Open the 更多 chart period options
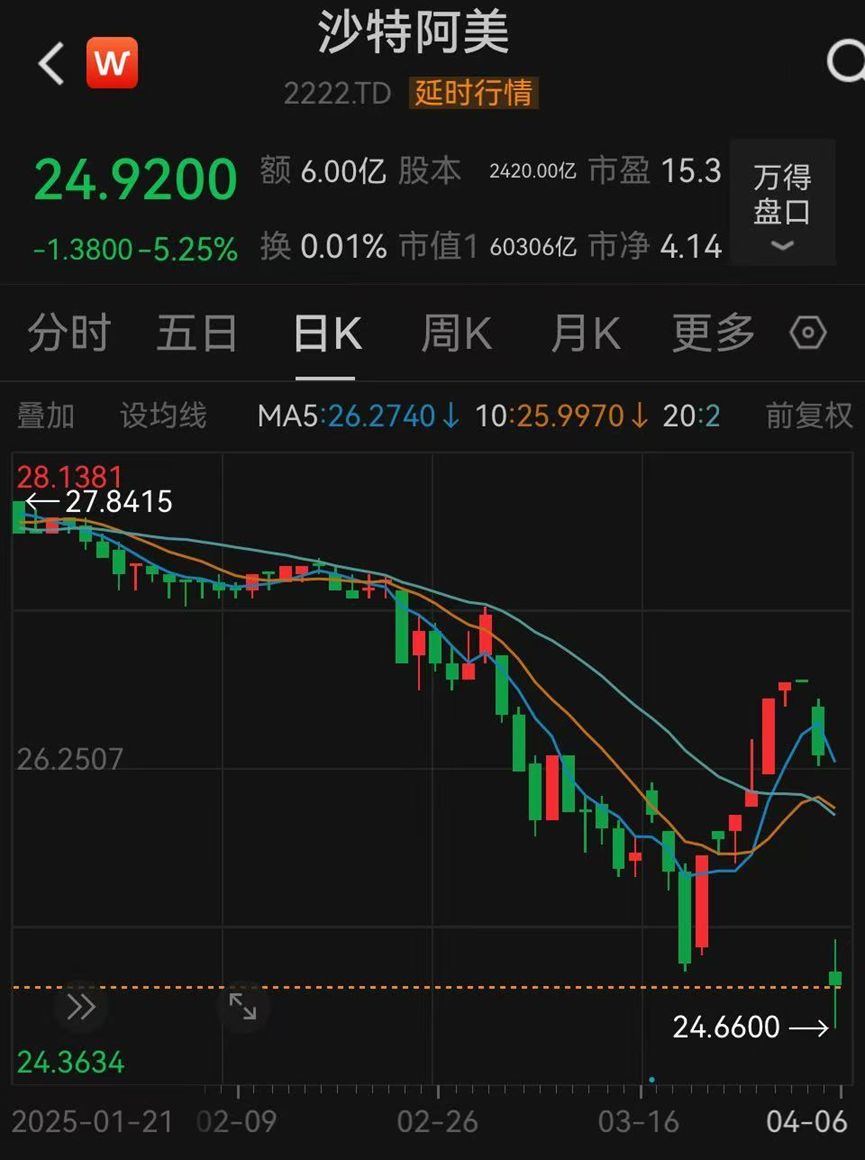The width and height of the screenshot is (865, 1160). point(710,332)
